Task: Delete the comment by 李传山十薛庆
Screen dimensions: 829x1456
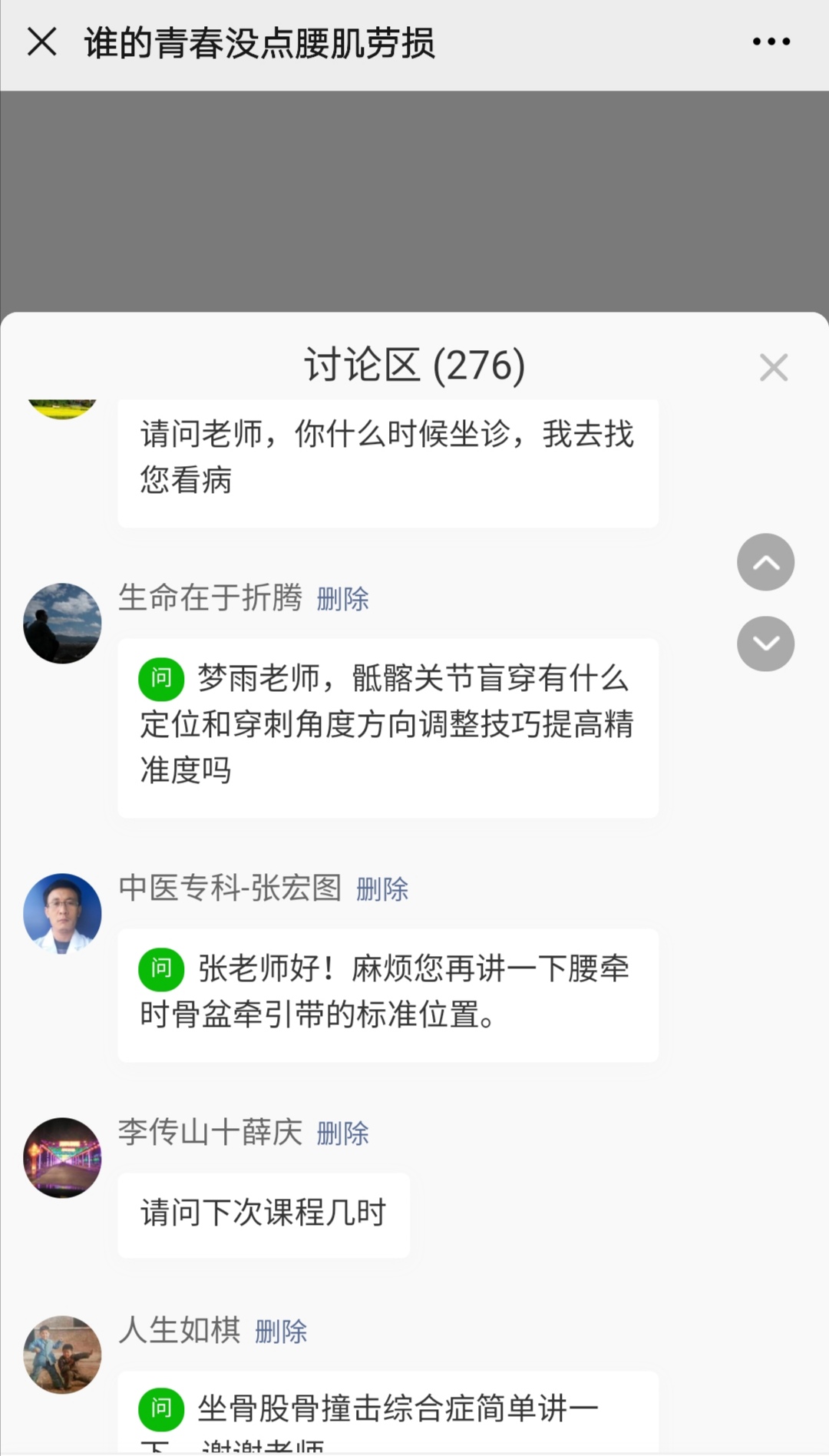Action: click(x=342, y=1133)
